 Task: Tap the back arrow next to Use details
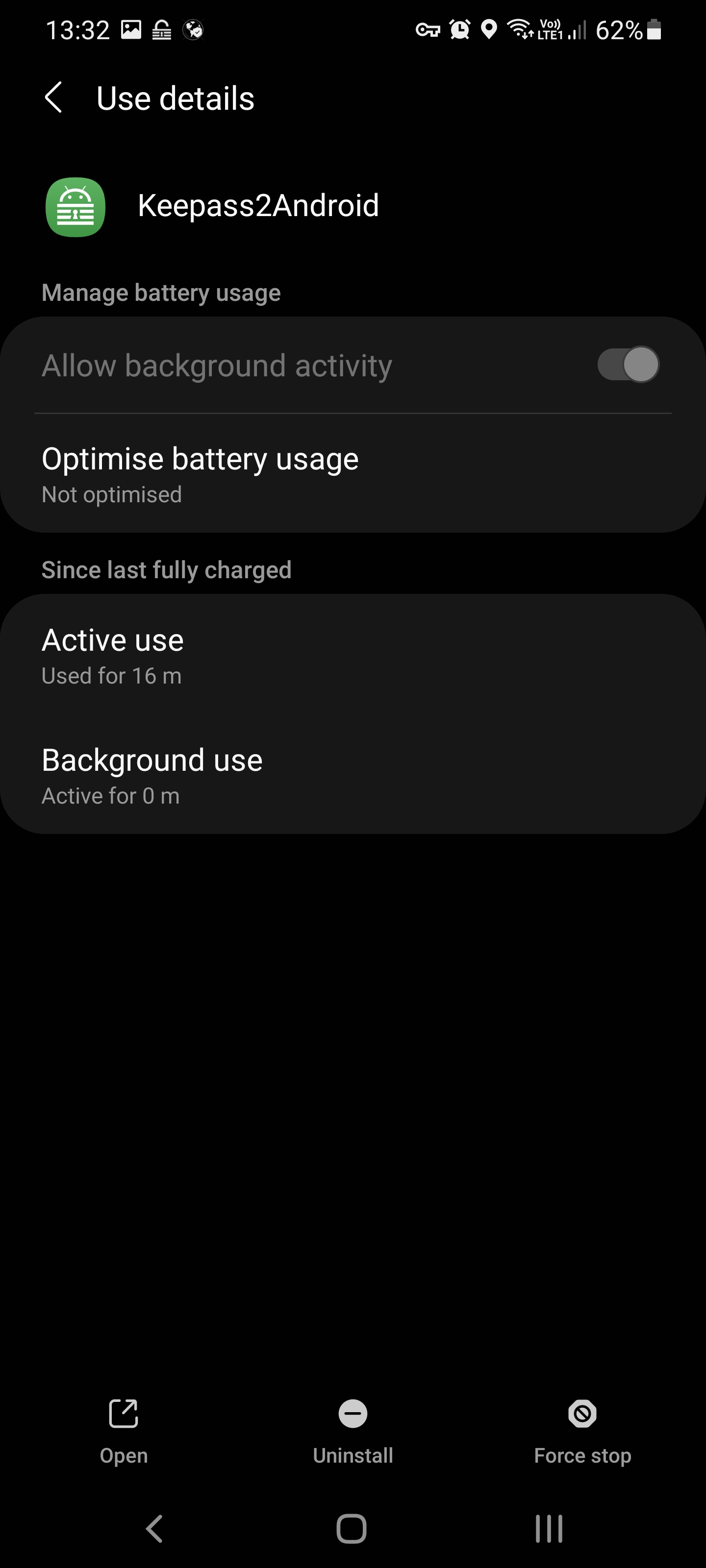[x=53, y=98]
